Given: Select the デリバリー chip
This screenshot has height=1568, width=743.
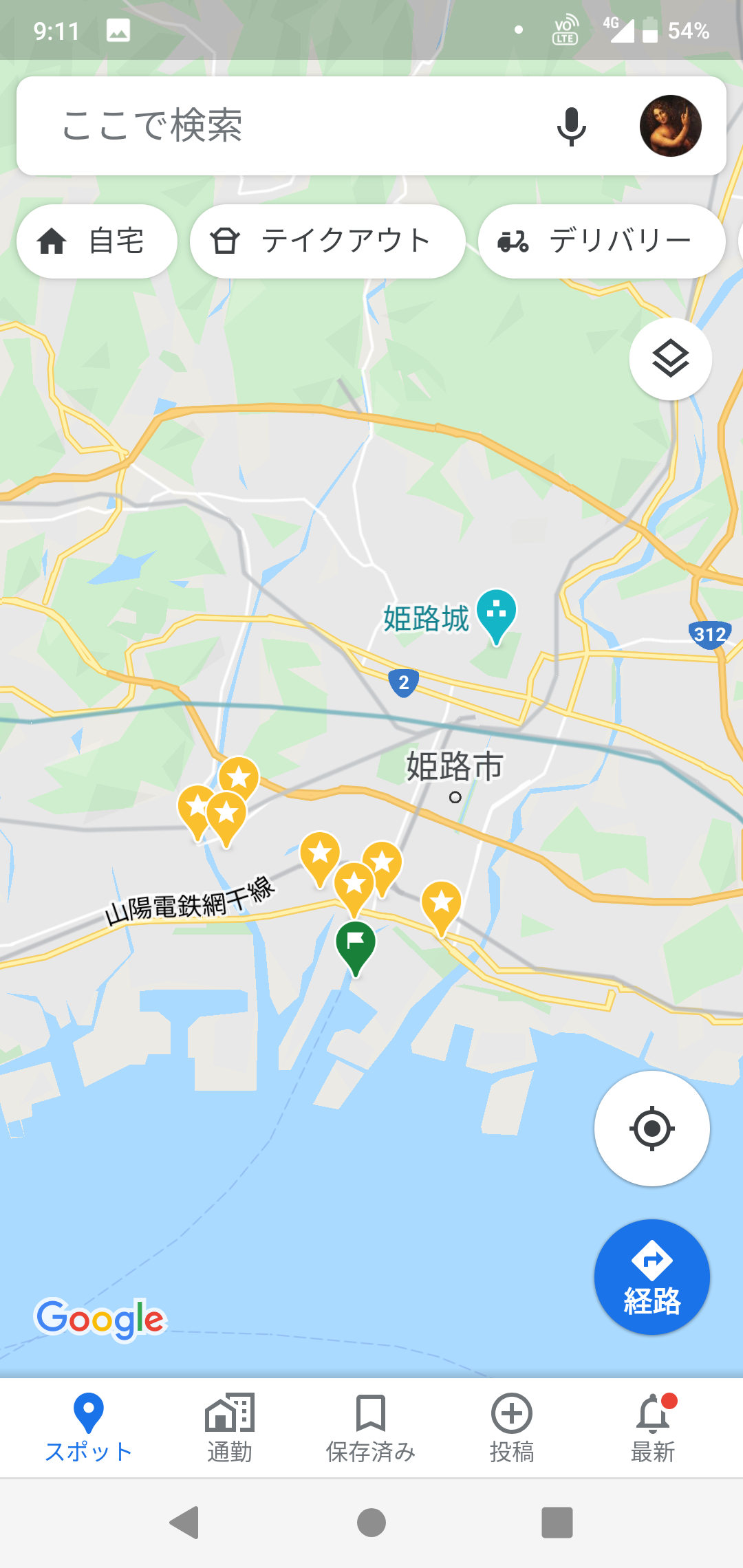Looking at the screenshot, I should coord(601,241).
